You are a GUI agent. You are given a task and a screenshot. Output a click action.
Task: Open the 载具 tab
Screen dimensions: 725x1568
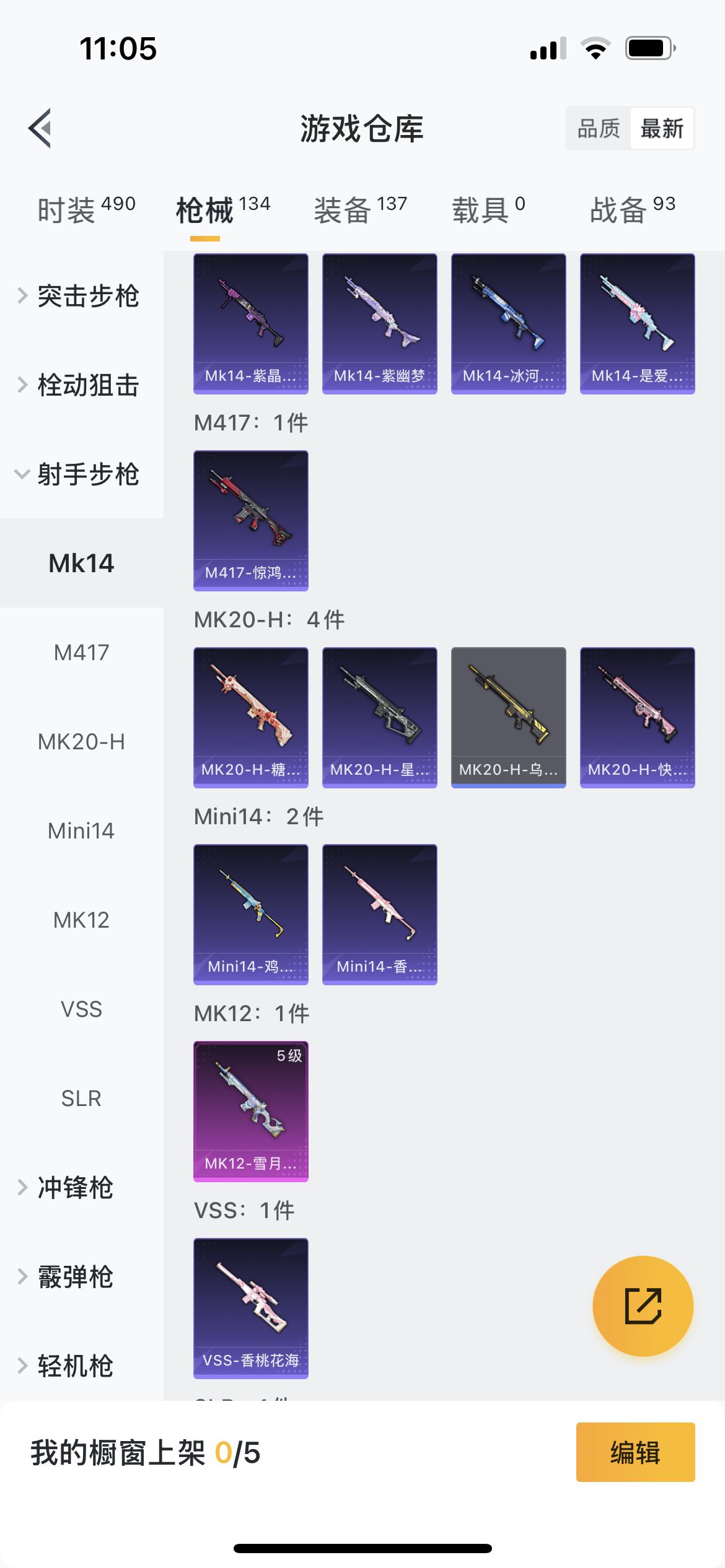488,209
